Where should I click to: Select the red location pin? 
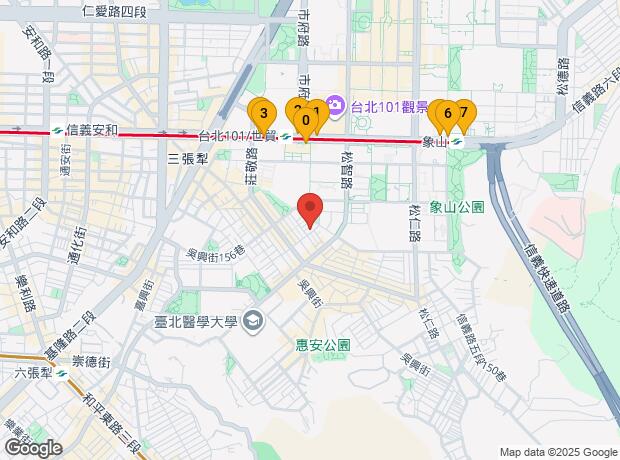pos(311,209)
